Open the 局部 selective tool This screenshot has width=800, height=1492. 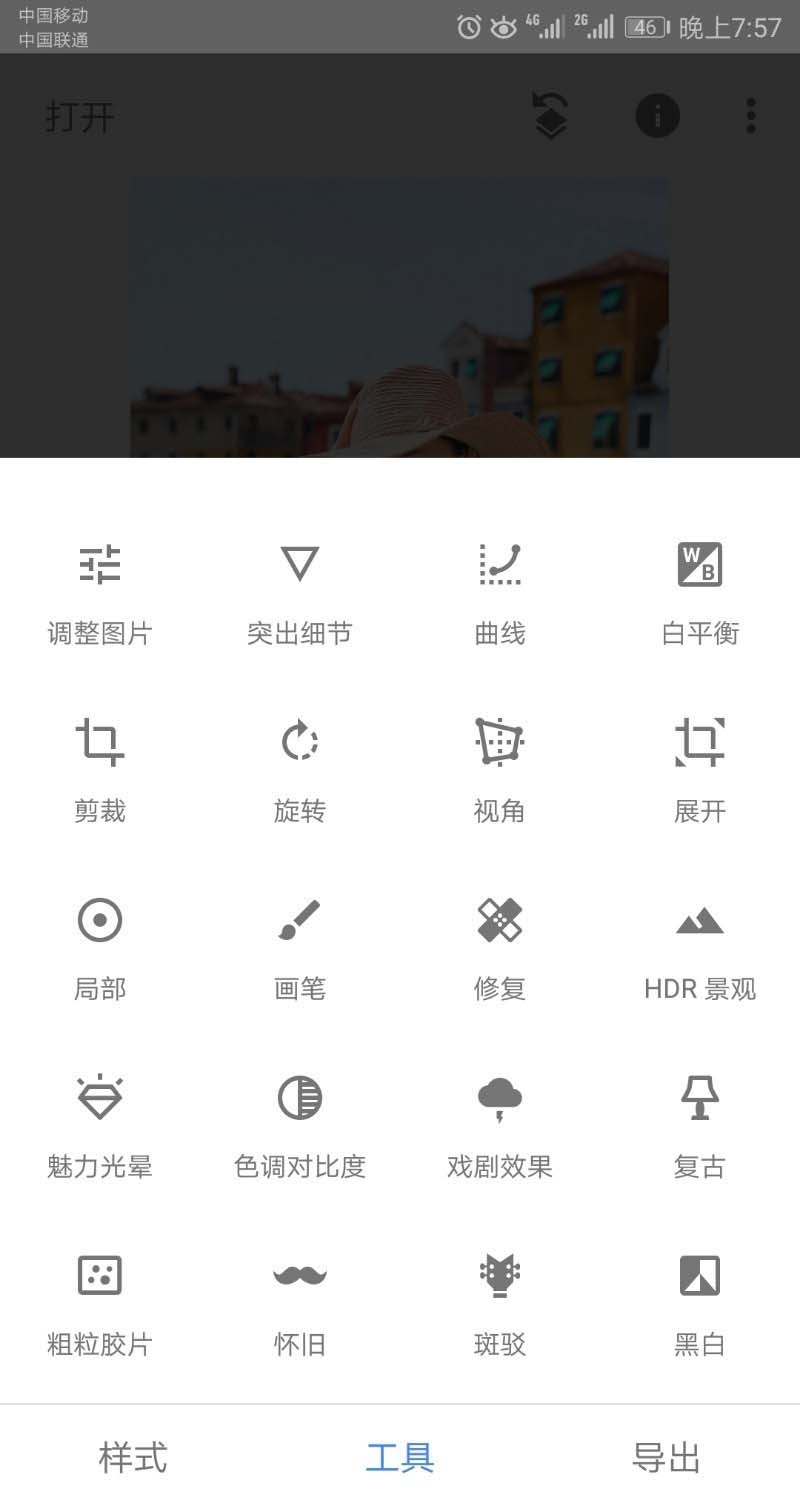100,948
